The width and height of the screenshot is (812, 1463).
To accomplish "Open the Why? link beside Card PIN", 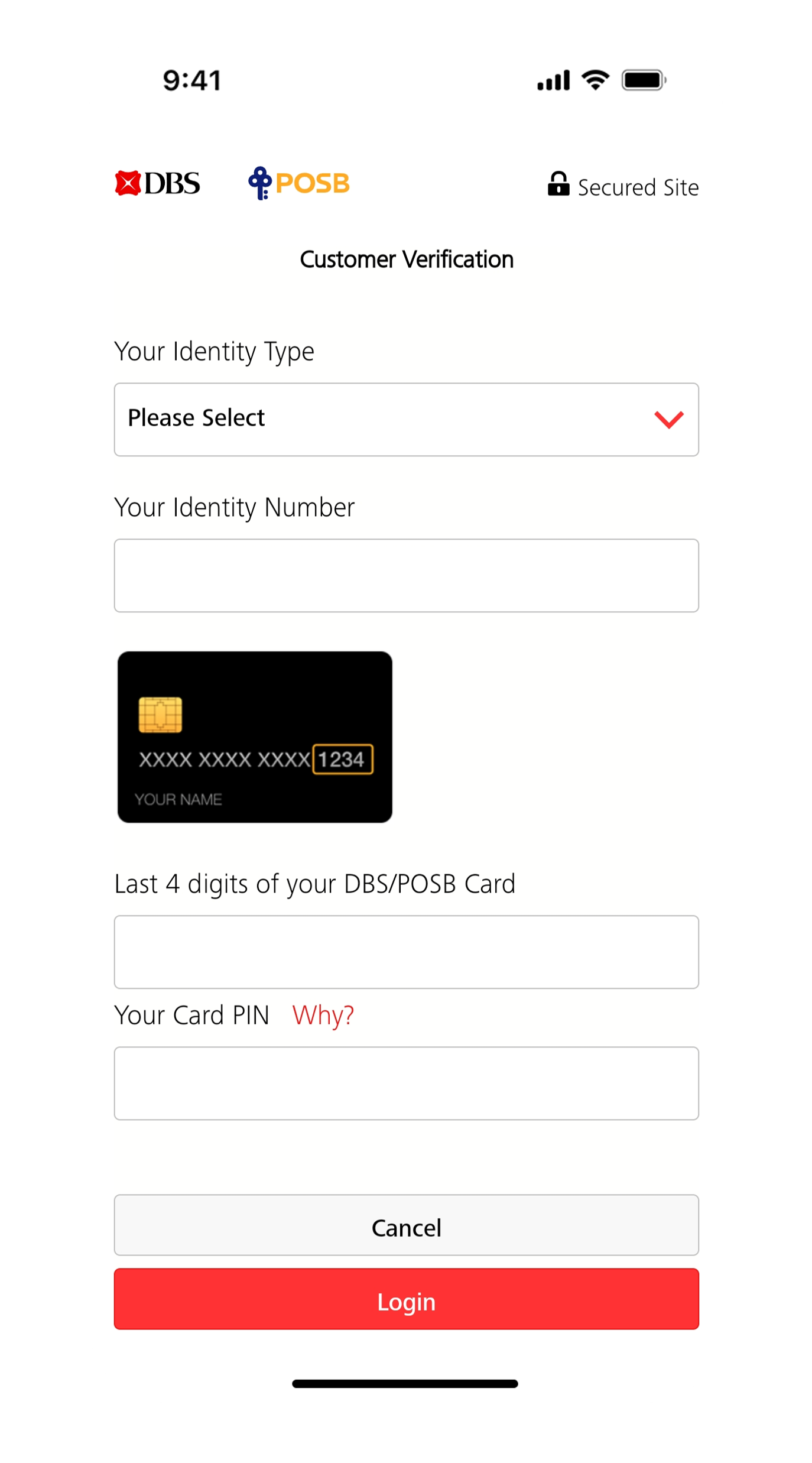I will 323,1015.
